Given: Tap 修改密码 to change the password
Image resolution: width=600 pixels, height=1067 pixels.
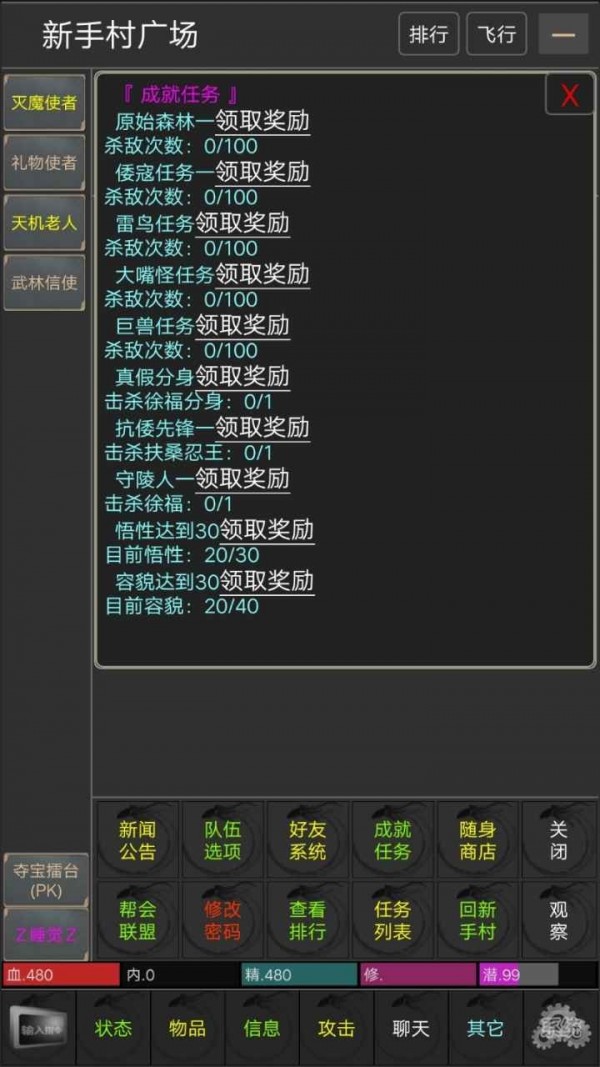Looking at the screenshot, I should pos(222,920).
